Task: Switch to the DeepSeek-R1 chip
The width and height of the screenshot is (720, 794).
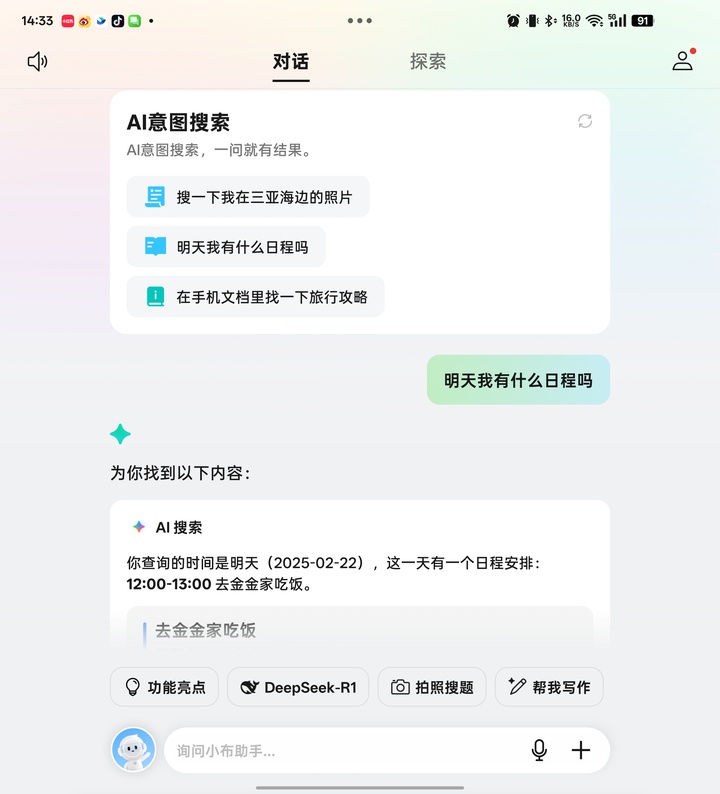Action: point(298,687)
